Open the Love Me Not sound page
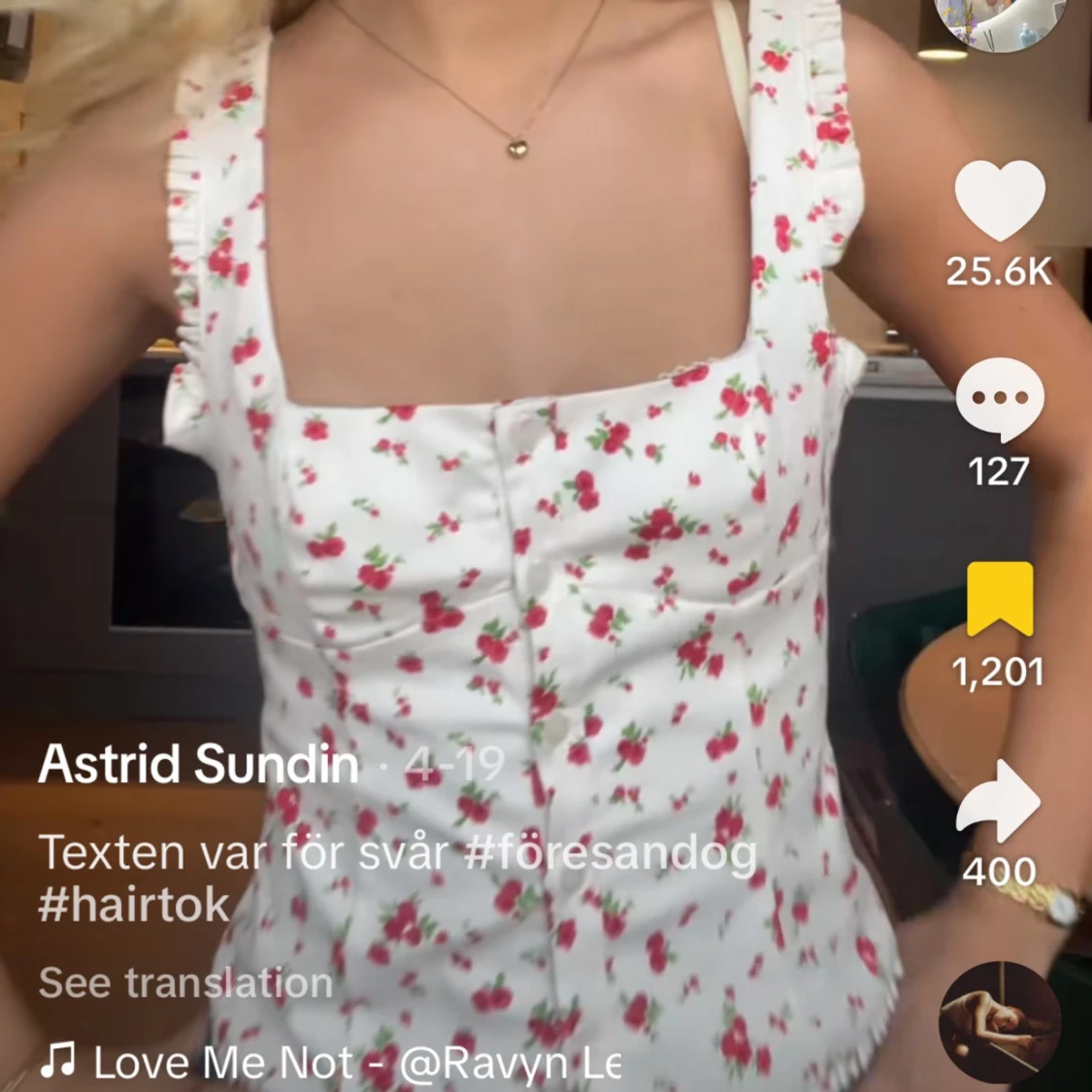The height and width of the screenshot is (1092, 1092). point(330,1063)
